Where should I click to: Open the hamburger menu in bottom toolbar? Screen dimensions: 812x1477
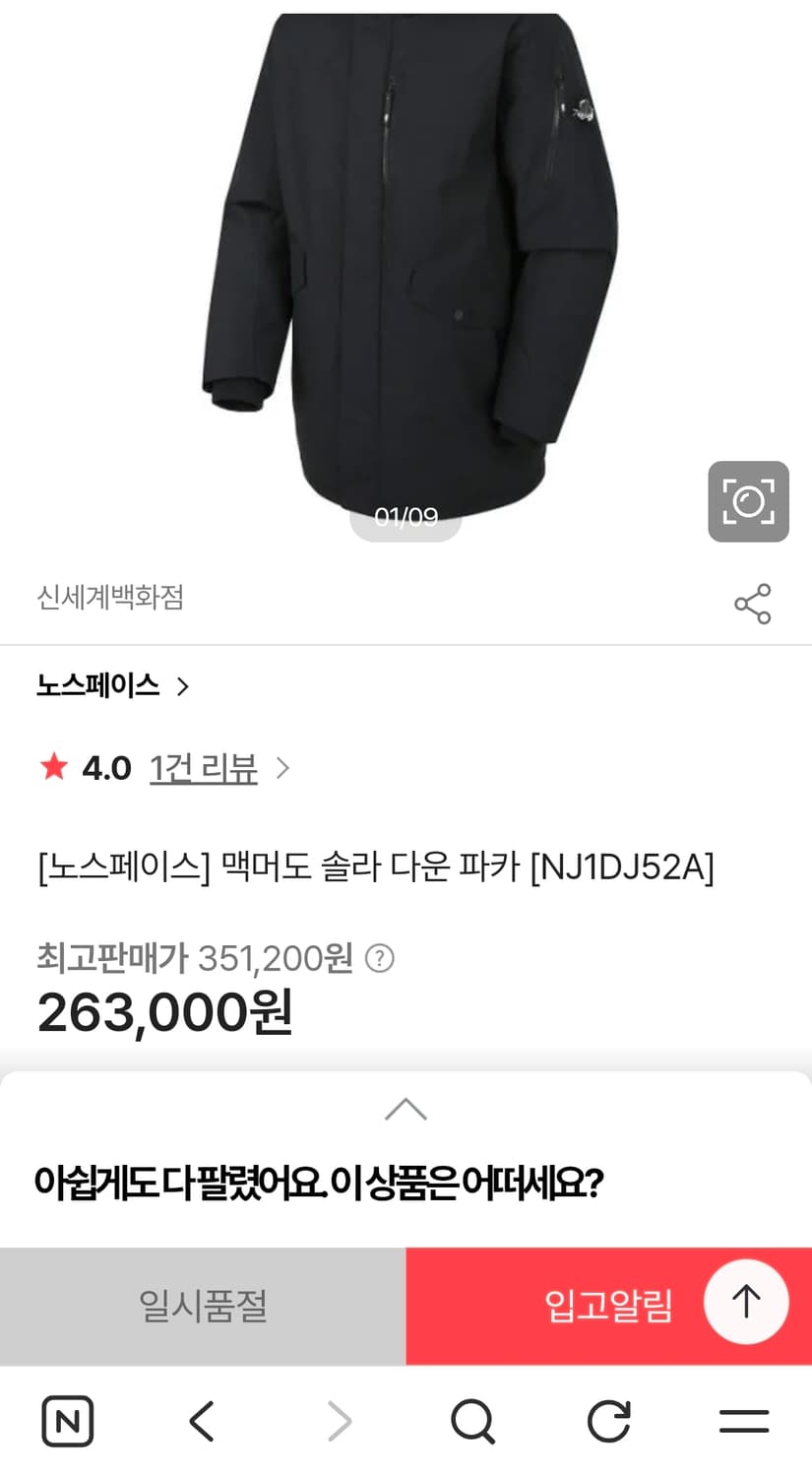[744, 1421]
